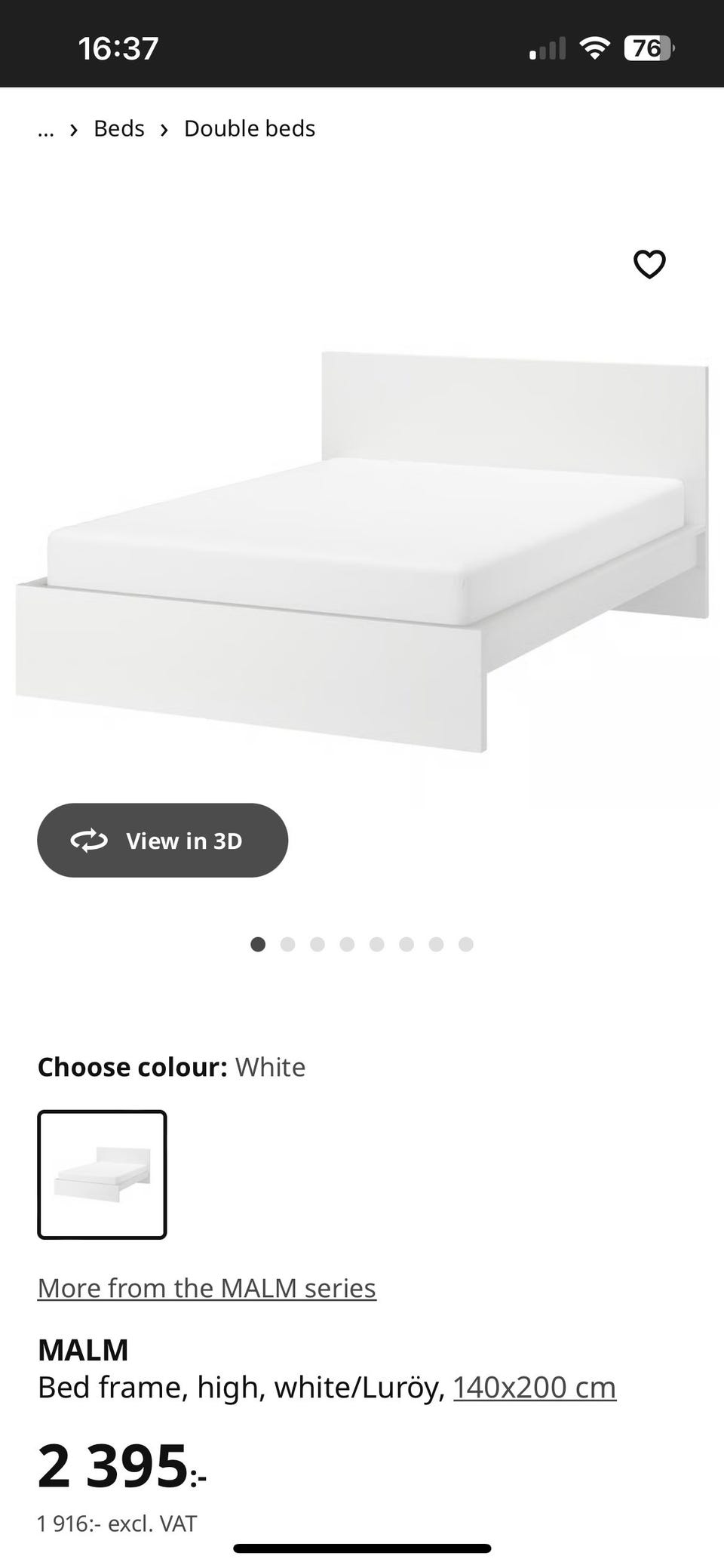Open the Double beds breadcrumb
Viewport: 724px width, 1568px height.
coord(250,128)
